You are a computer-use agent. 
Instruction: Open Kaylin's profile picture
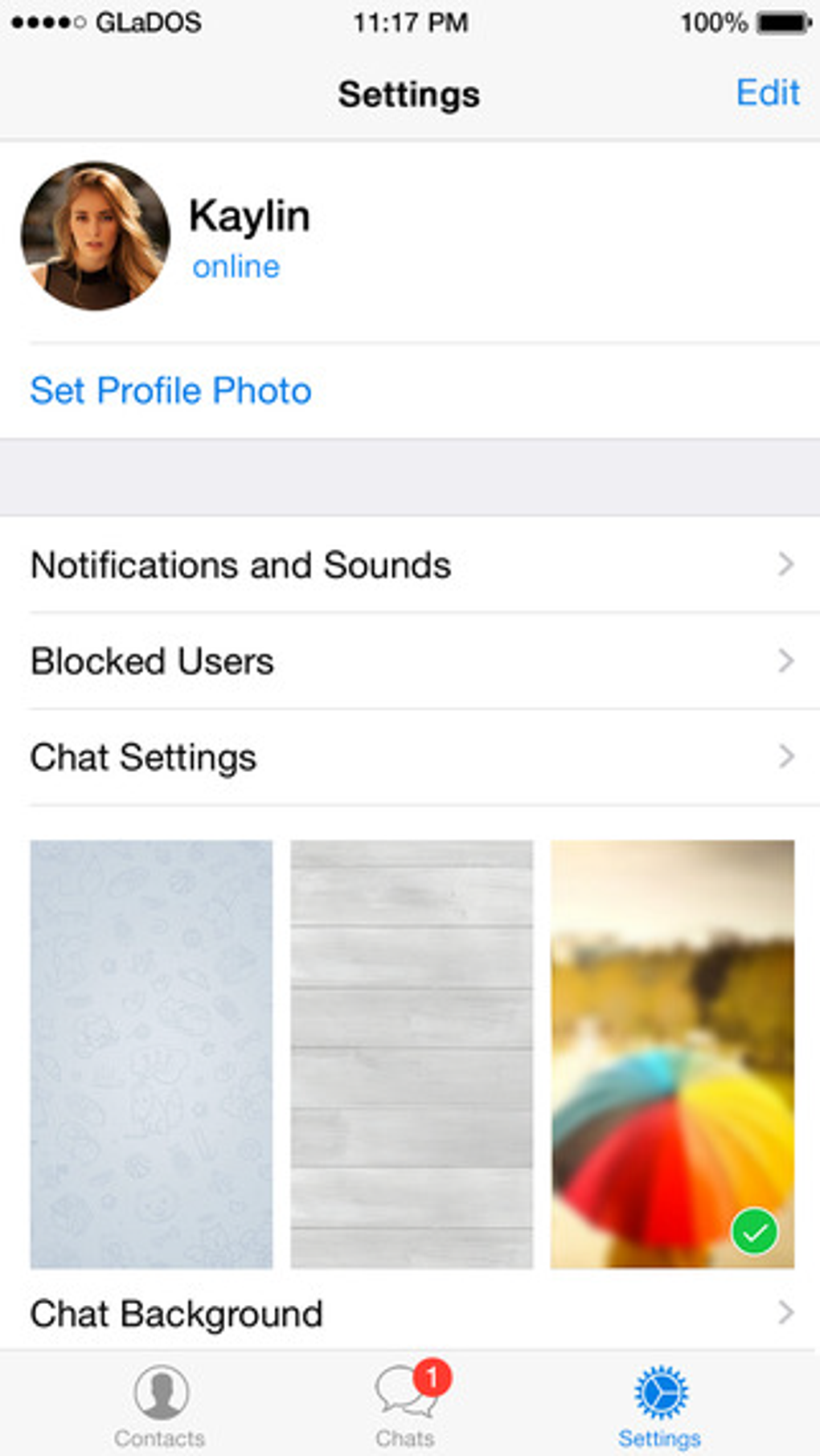click(x=95, y=236)
